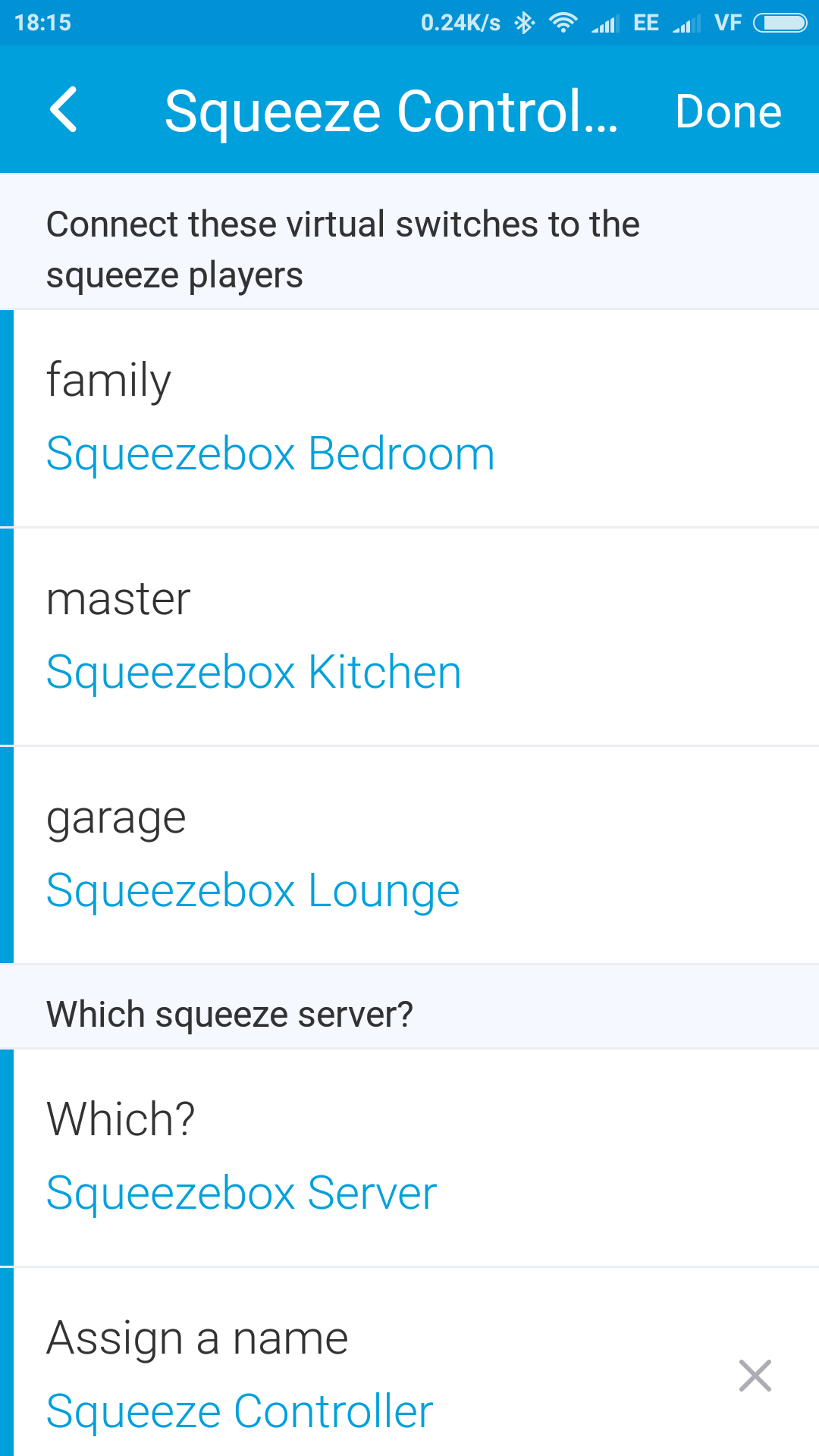Clear the assigned name Squeeze Controller

point(755,1376)
